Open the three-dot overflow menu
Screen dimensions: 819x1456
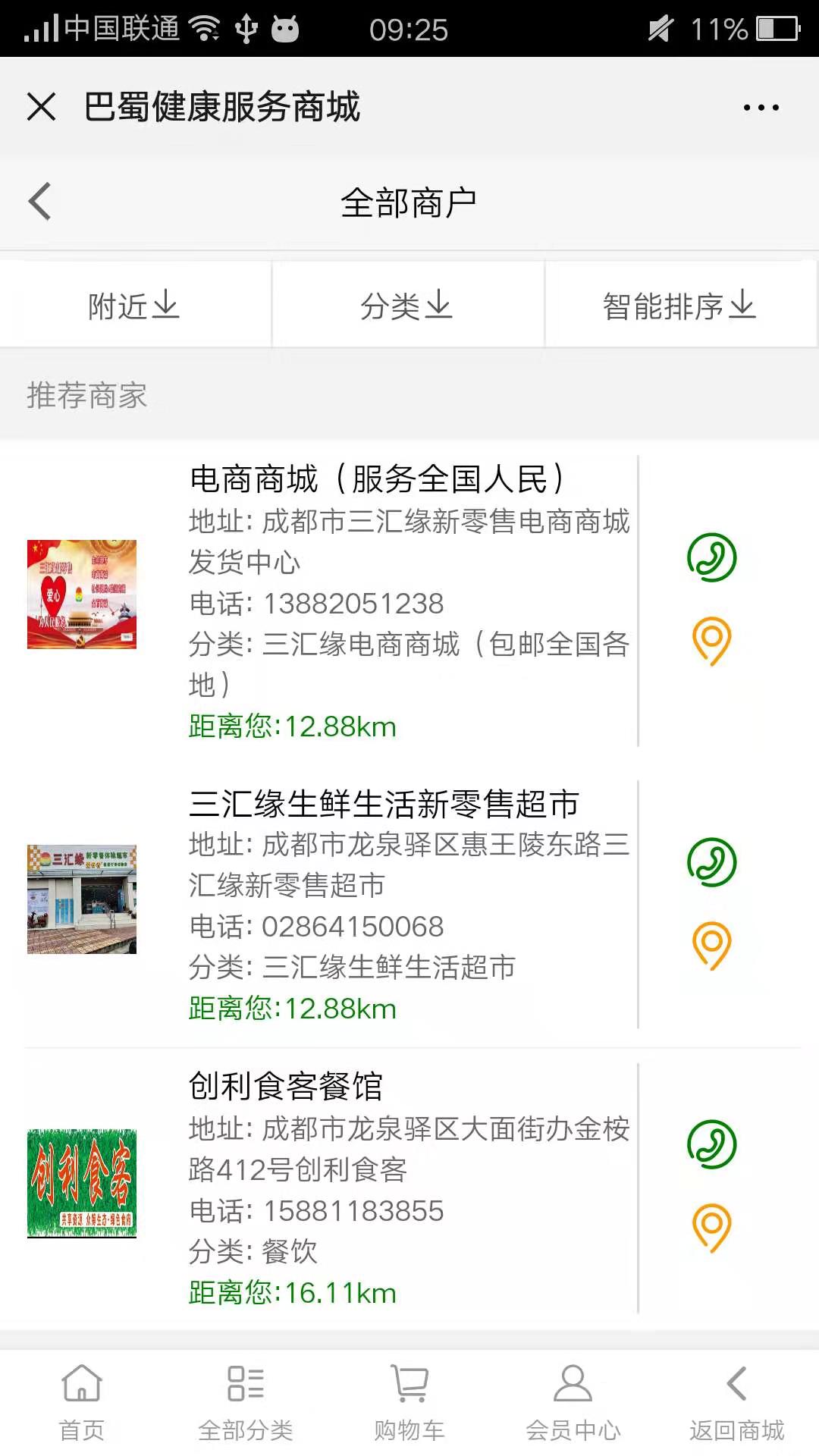click(x=761, y=108)
